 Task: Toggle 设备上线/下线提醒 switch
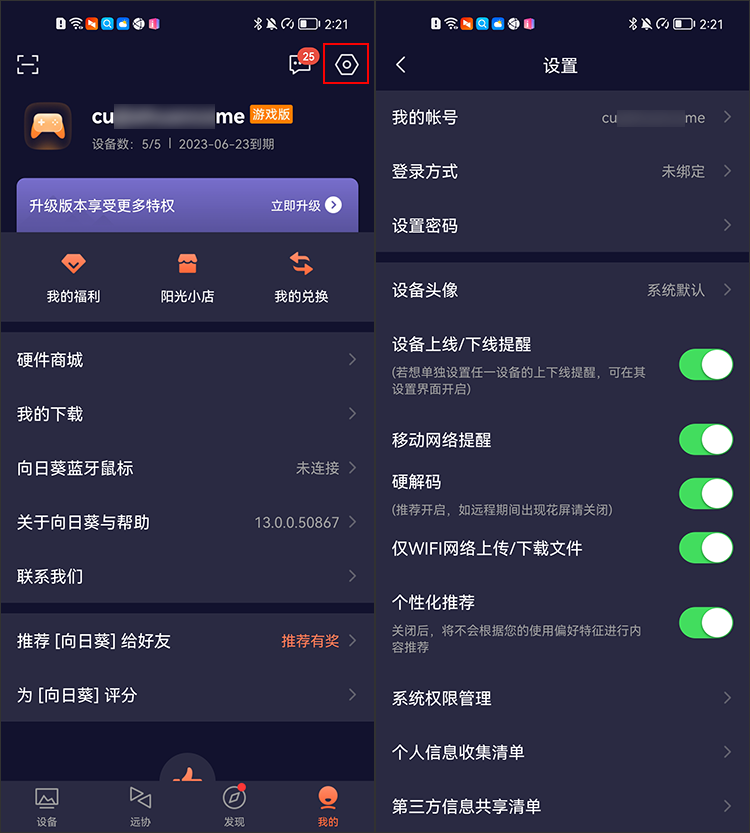(706, 364)
